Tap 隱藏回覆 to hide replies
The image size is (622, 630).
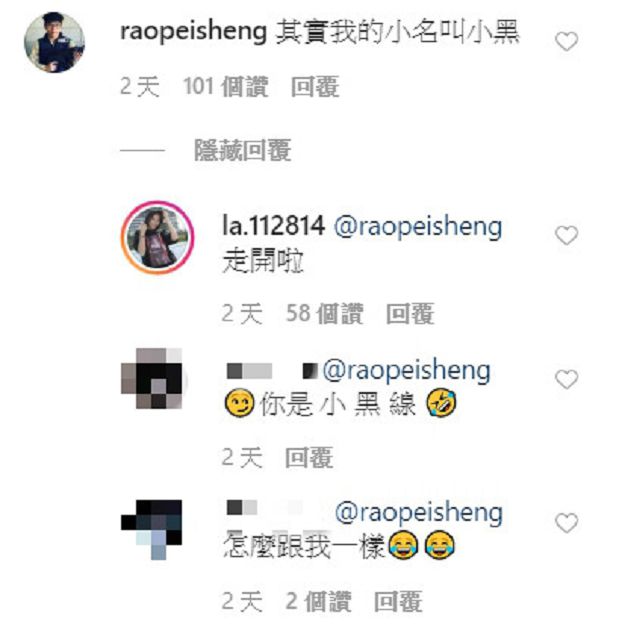pyautogui.click(x=242, y=151)
